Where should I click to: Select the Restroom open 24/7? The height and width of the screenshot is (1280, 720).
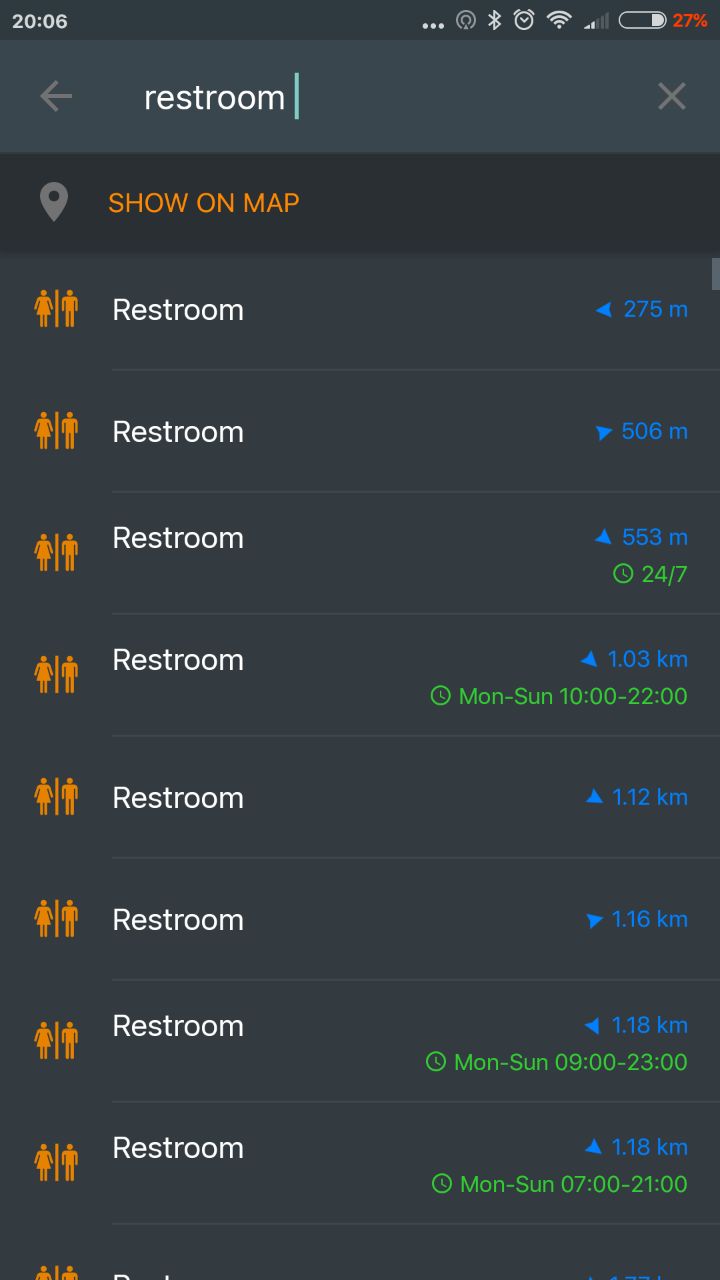pos(360,554)
